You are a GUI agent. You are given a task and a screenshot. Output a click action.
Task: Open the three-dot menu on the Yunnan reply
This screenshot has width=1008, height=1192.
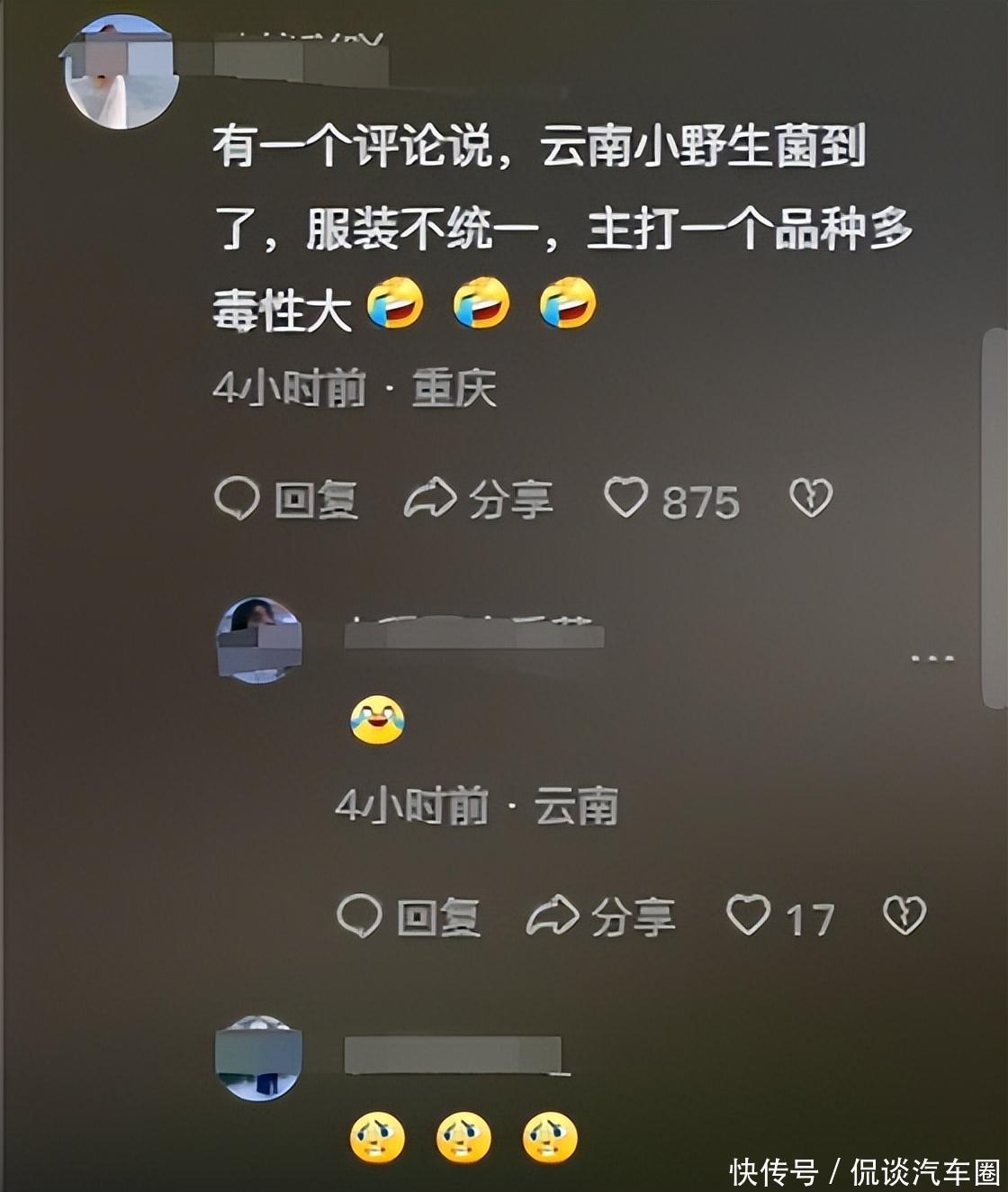(x=932, y=658)
